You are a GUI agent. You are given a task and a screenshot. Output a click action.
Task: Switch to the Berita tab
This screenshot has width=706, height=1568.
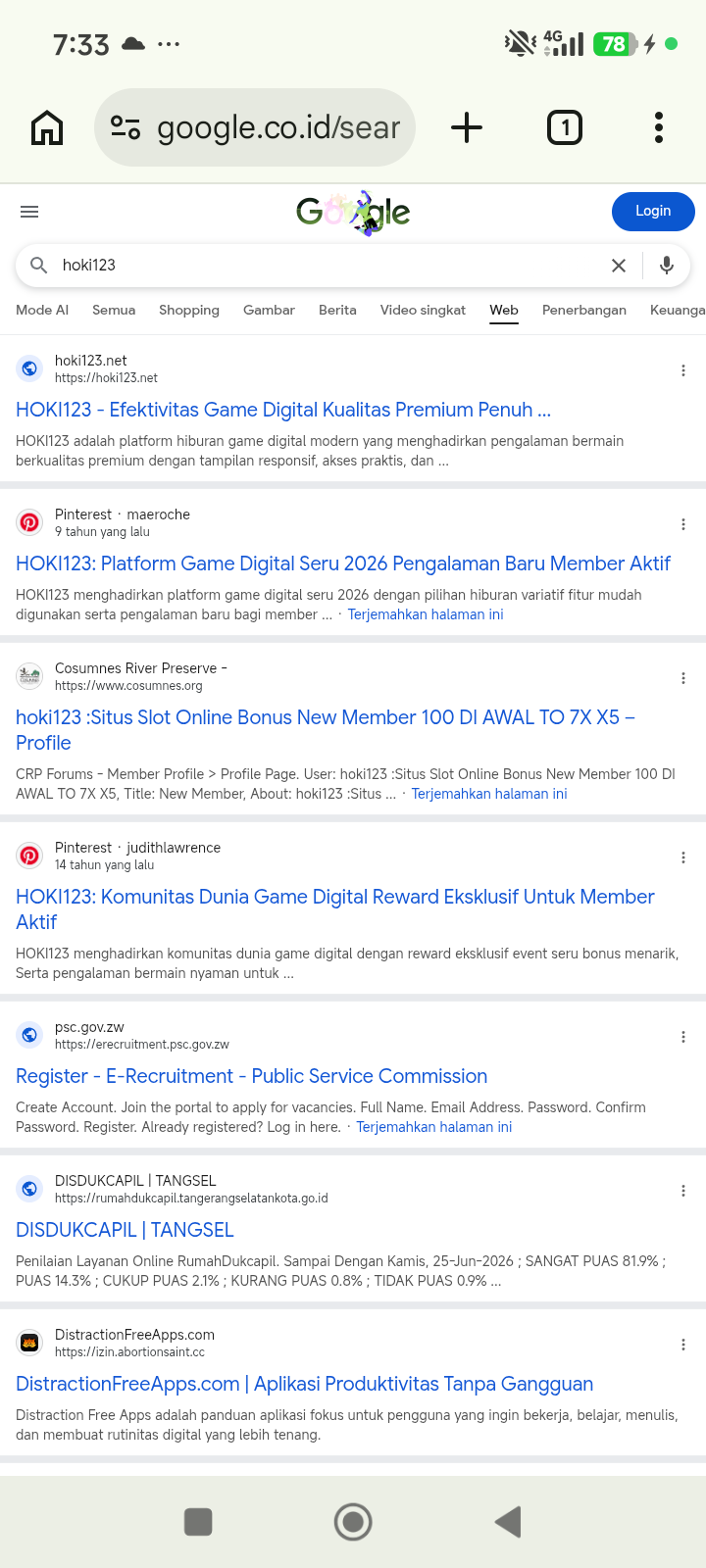pos(337,310)
